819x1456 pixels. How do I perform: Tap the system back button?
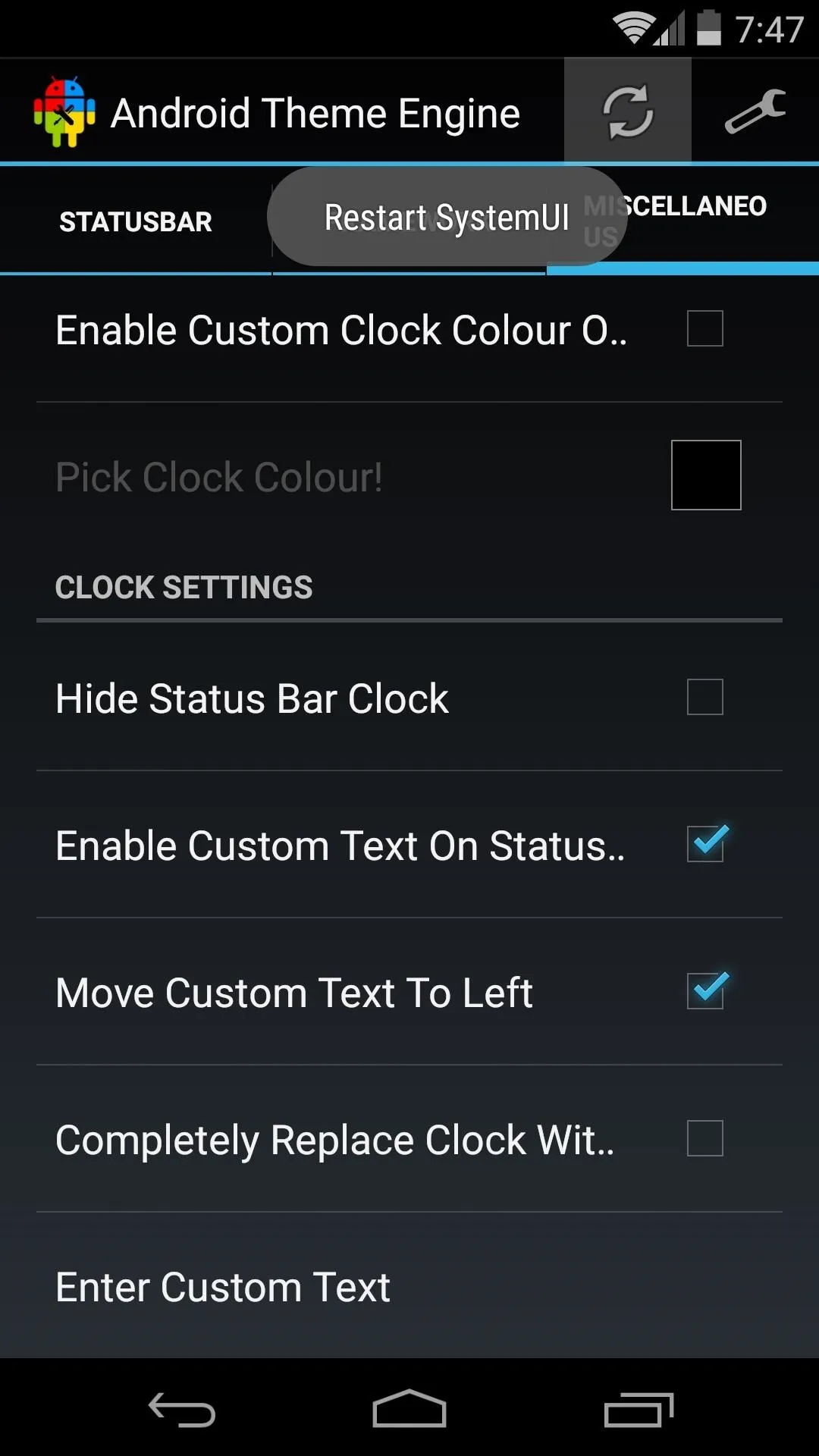click(182, 1410)
